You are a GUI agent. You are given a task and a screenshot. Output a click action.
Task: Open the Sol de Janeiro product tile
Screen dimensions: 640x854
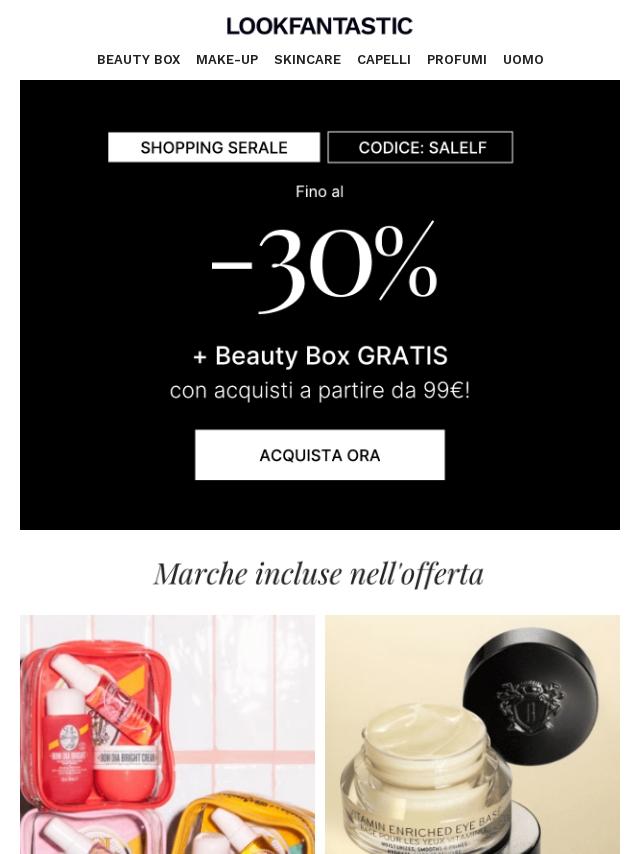[x=167, y=734]
